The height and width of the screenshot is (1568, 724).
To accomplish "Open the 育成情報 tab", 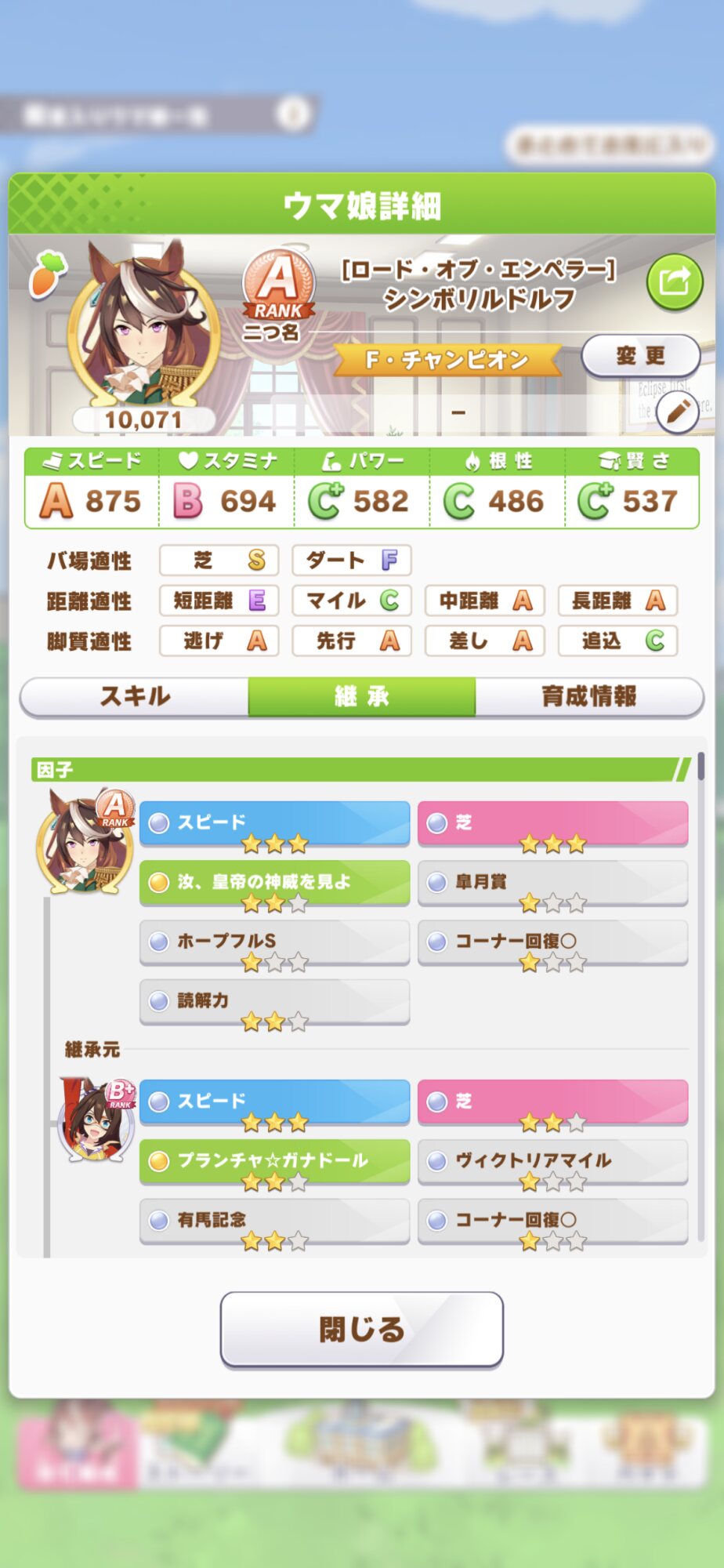I will click(x=589, y=696).
